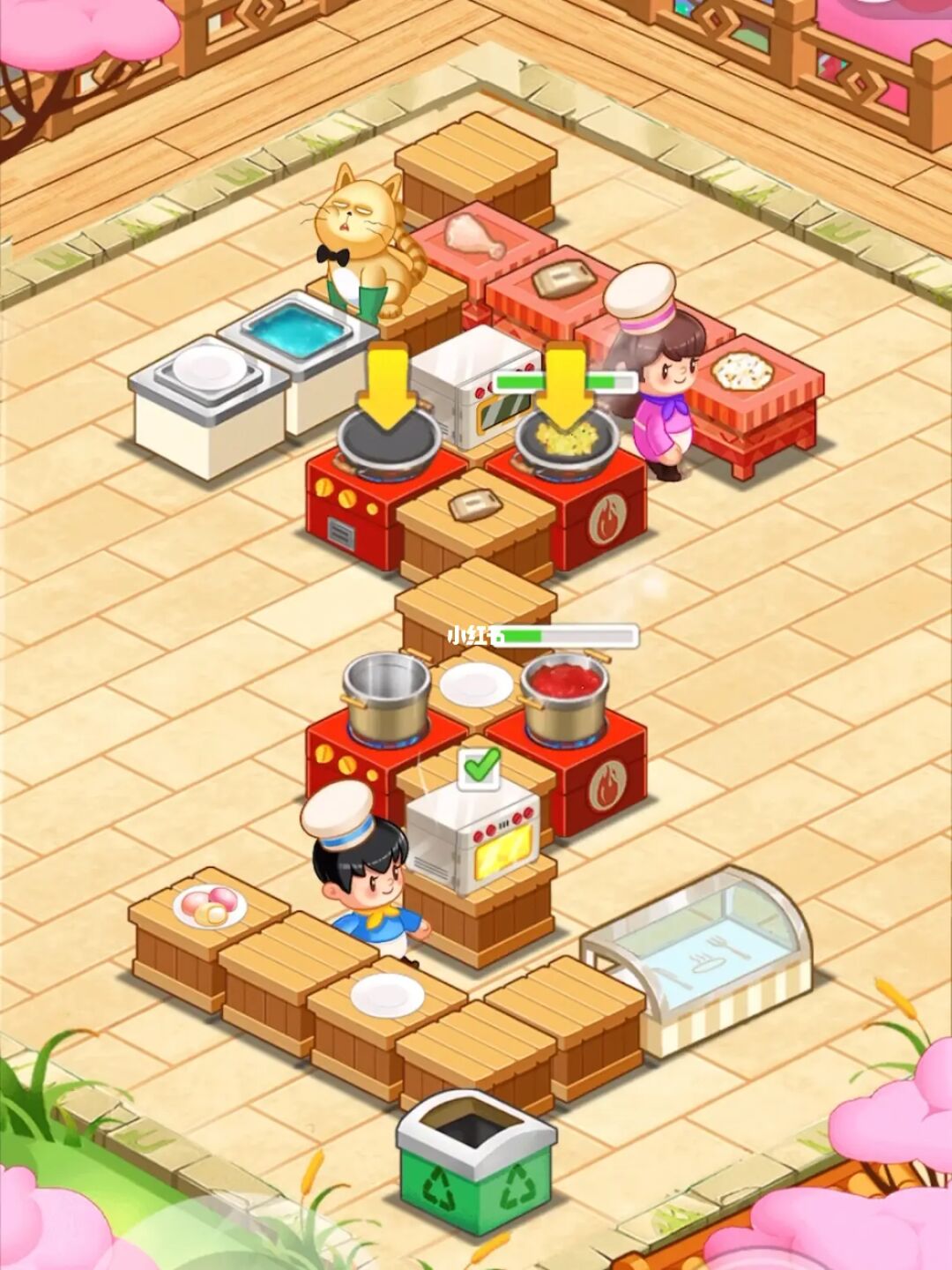The width and height of the screenshot is (952, 1270).
Task: Pick the chicken drumstick from the red crate
Action: 474,236
